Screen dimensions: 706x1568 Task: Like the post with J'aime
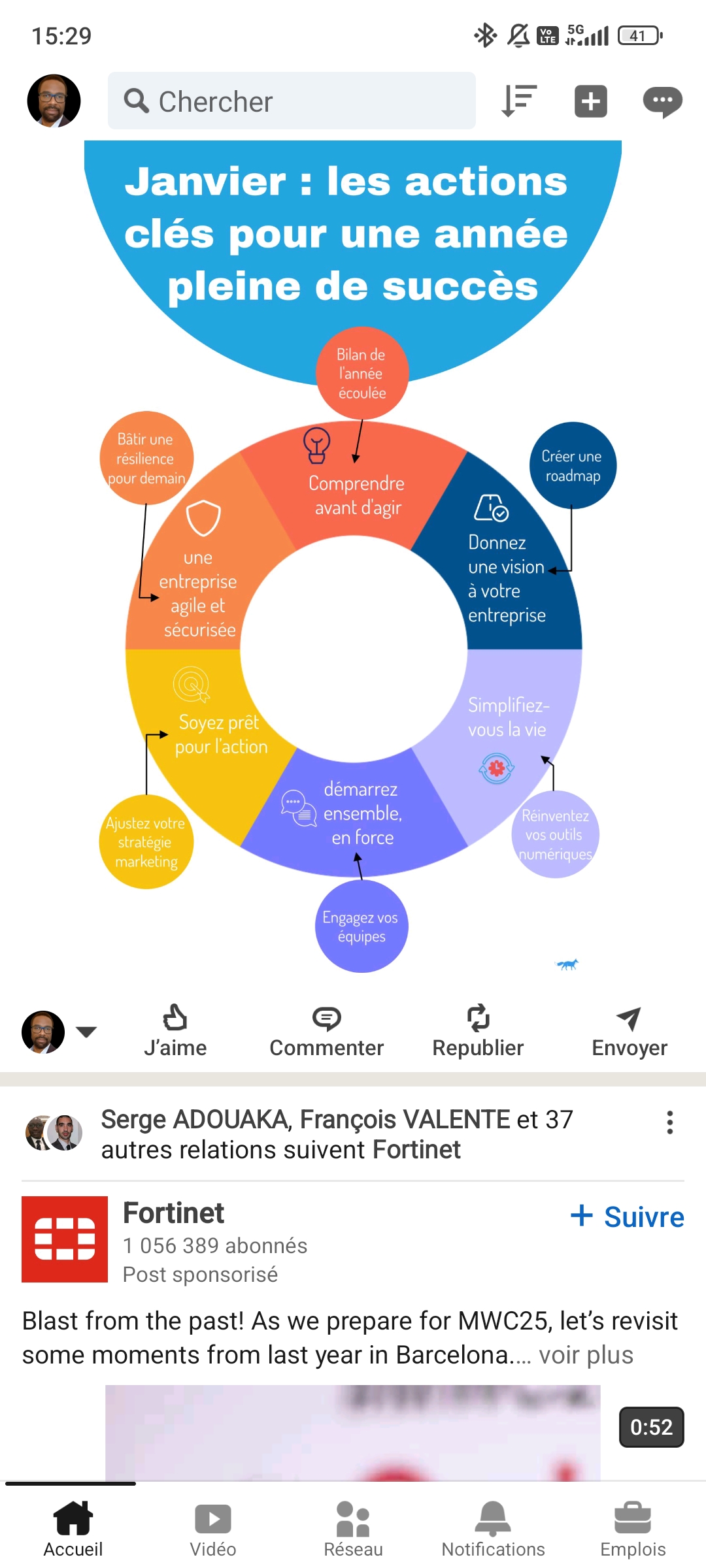click(175, 1031)
